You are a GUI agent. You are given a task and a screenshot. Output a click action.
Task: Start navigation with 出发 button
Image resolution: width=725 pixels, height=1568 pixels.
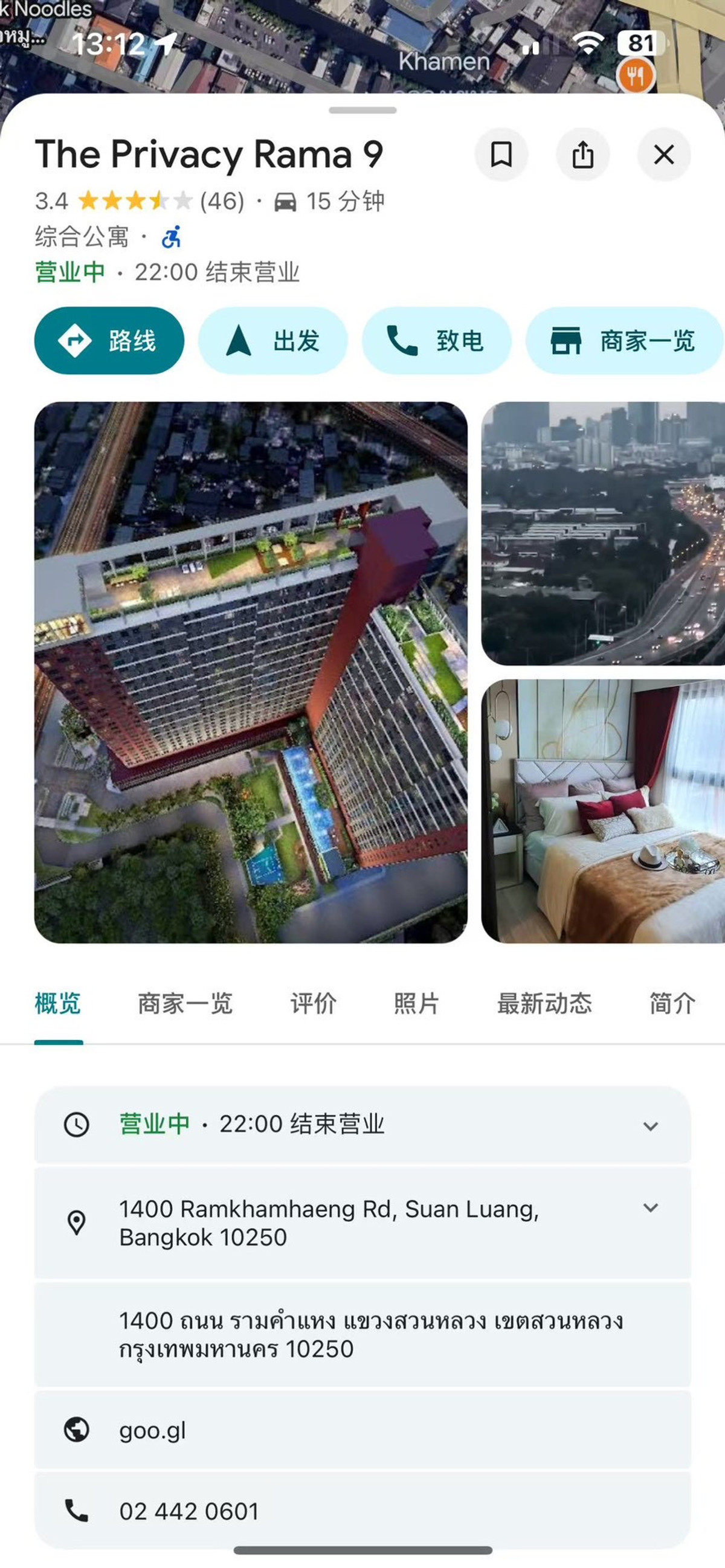[272, 341]
